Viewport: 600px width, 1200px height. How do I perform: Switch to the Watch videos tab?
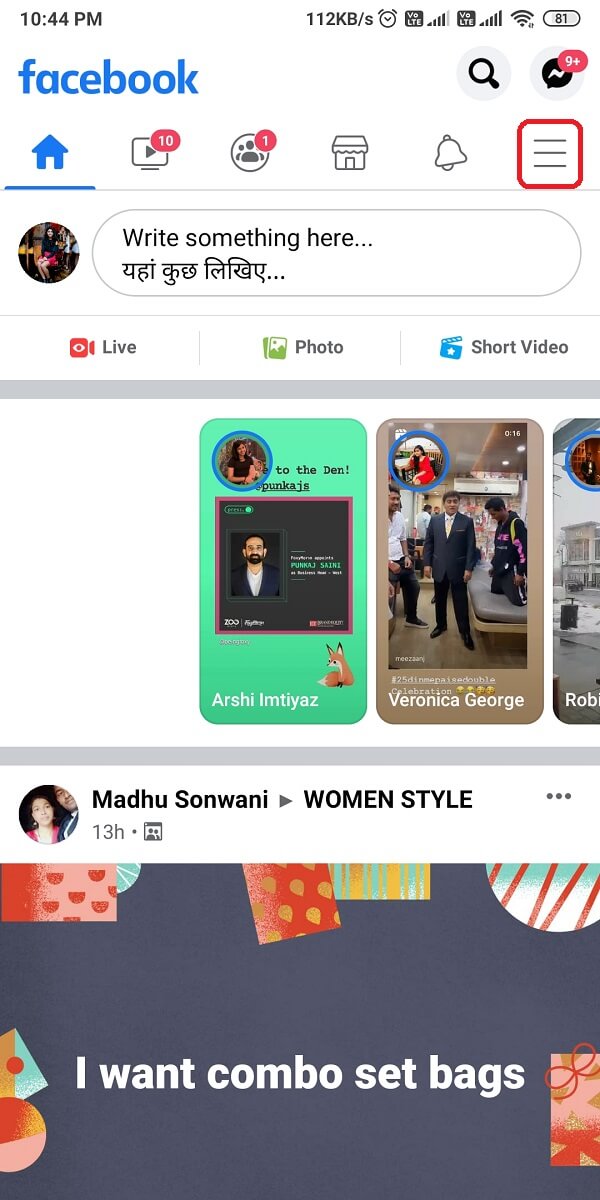(x=151, y=153)
